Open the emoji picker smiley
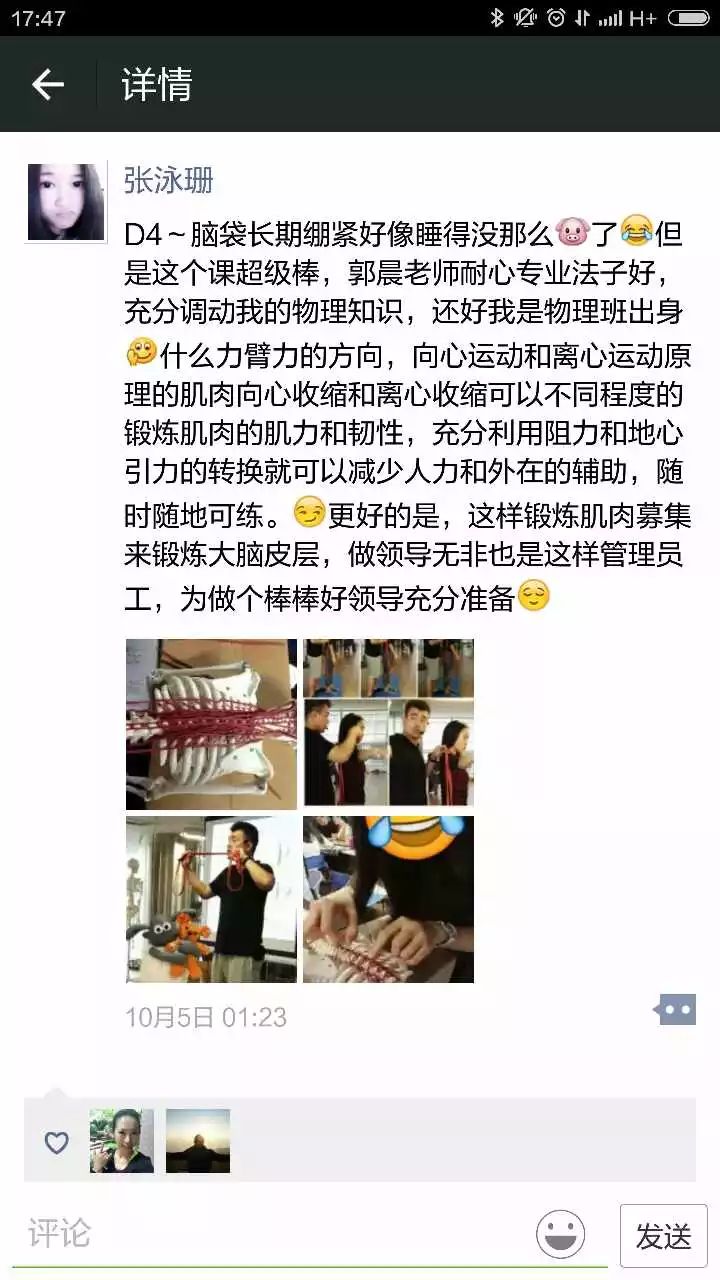The width and height of the screenshot is (720, 1280). (x=561, y=1234)
